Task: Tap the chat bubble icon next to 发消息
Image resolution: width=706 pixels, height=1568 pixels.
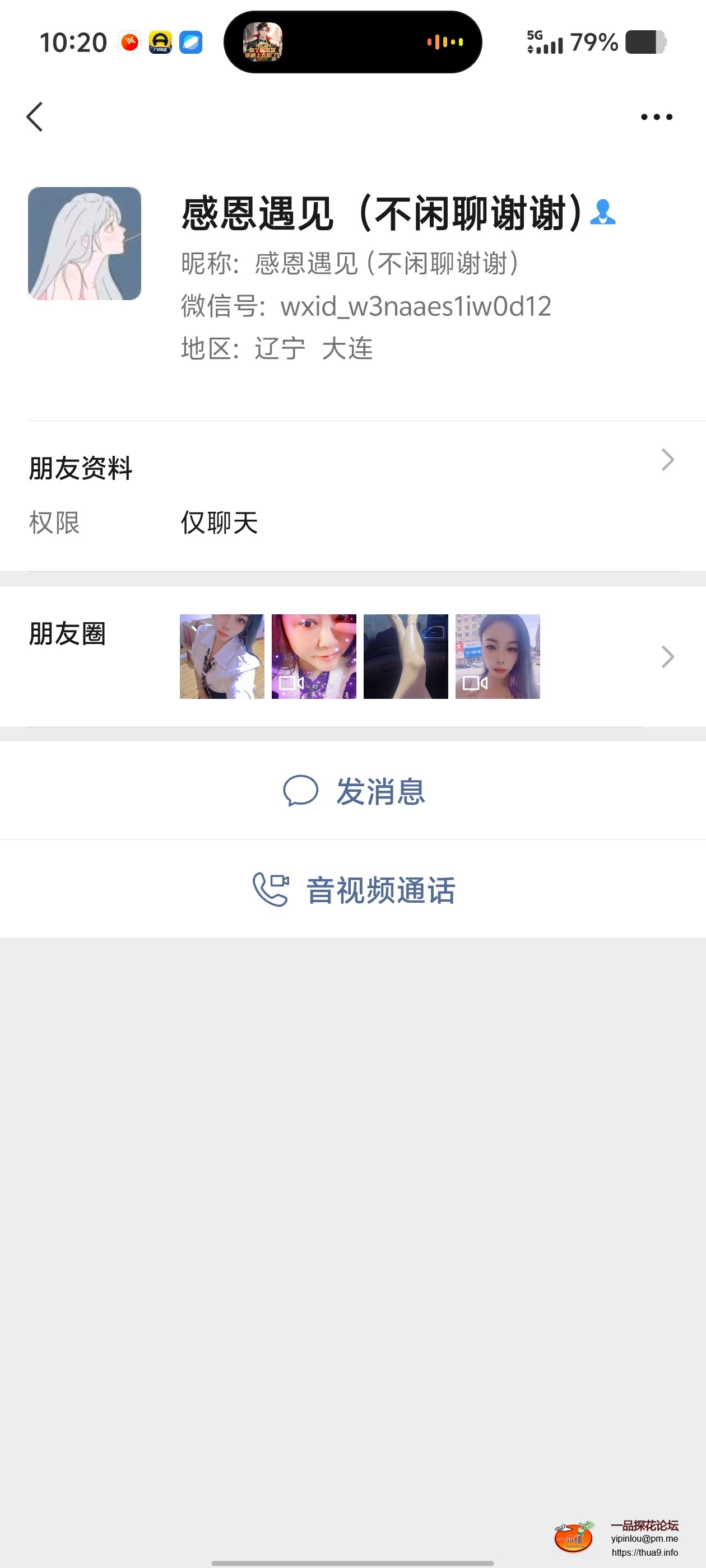Action: 301,790
